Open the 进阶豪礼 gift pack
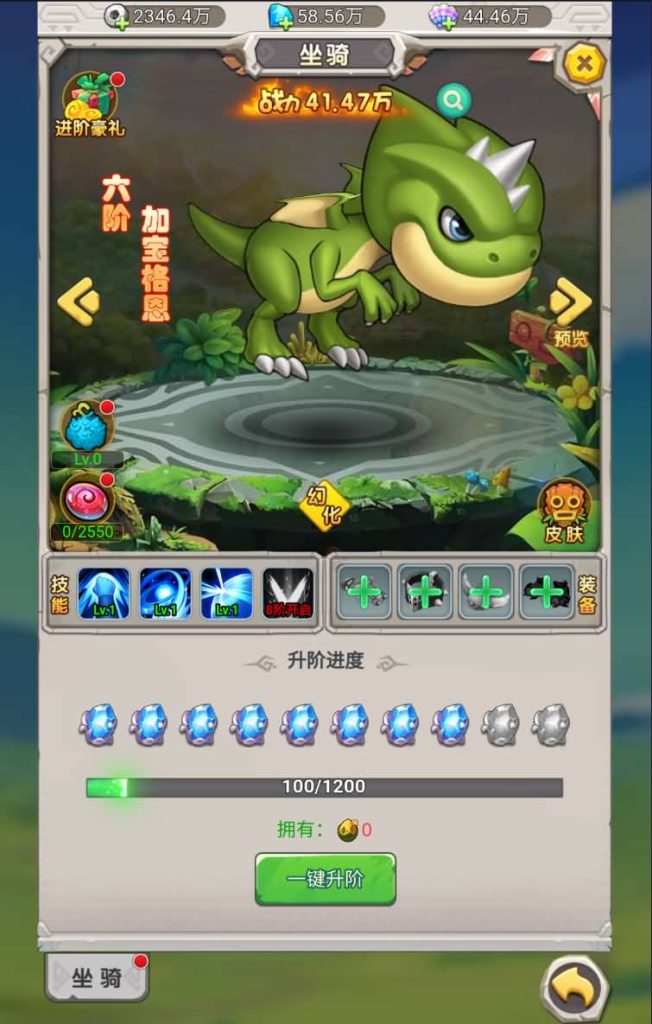Screen dimensions: 652x1024 [x=90, y=102]
